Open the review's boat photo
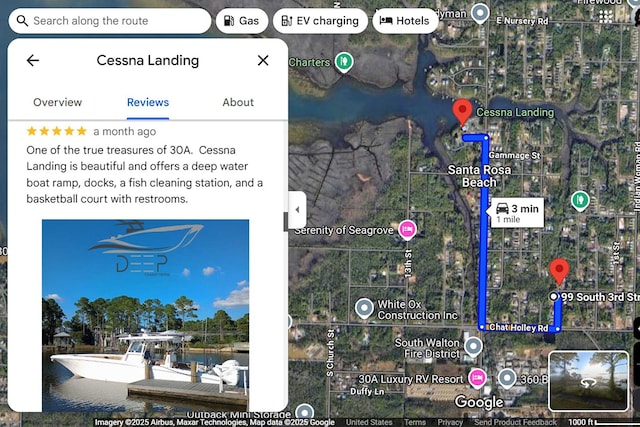 click(x=146, y=314)
